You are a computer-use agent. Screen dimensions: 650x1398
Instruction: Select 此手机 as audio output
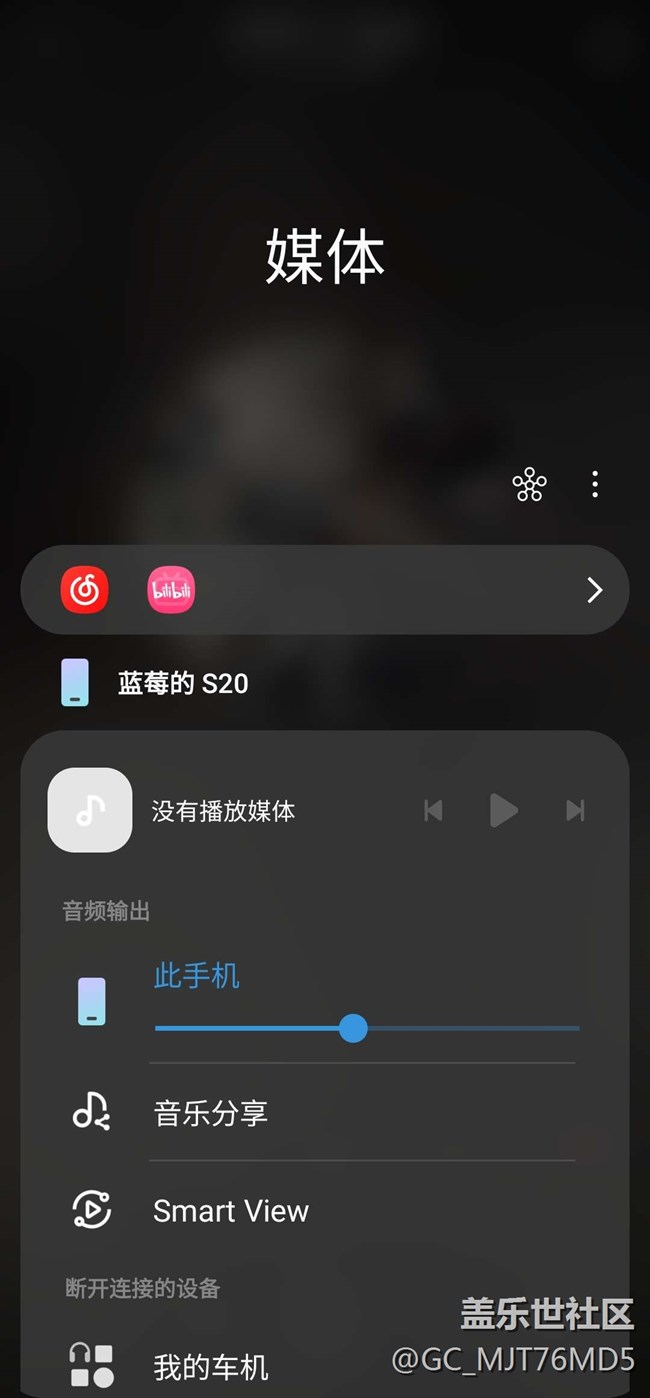(x=197, y=976)
